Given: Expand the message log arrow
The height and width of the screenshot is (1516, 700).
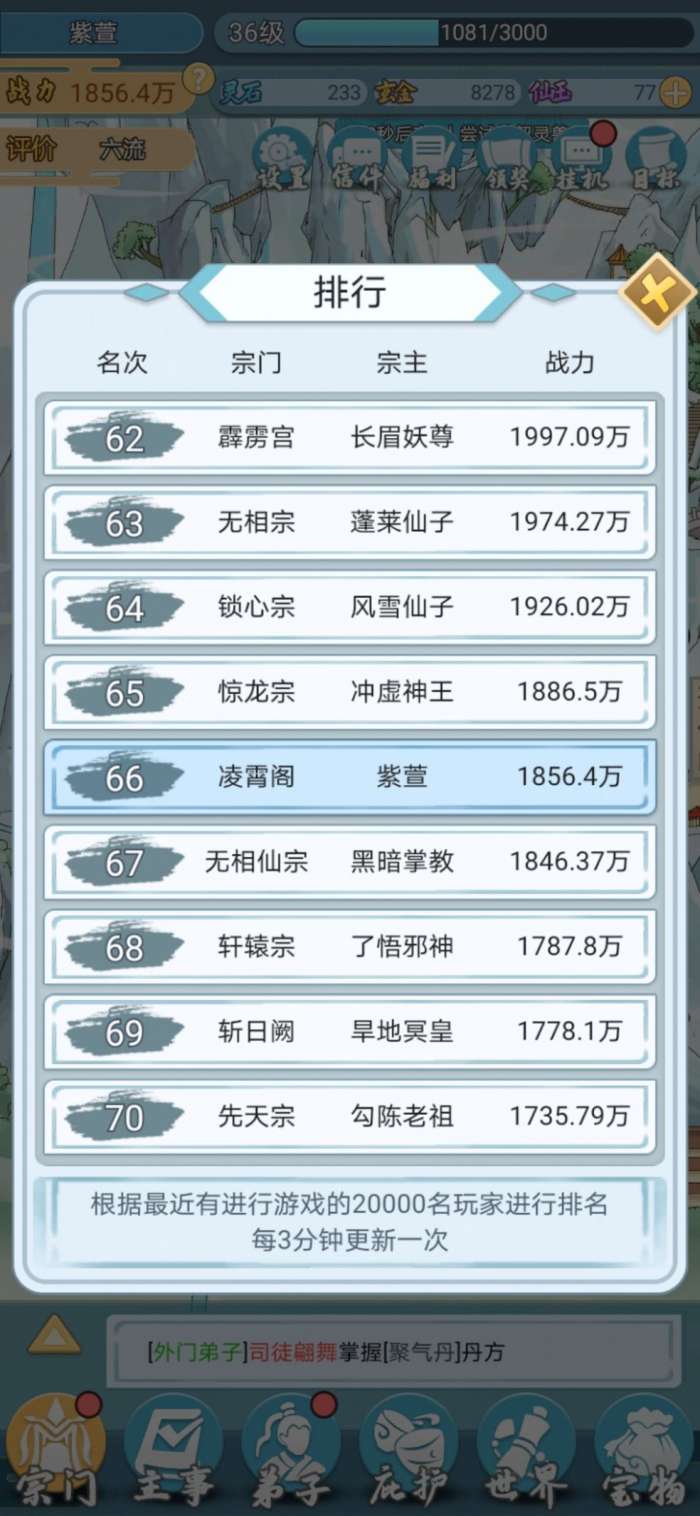Looking at the screenshot, I should click(54, 1335).
